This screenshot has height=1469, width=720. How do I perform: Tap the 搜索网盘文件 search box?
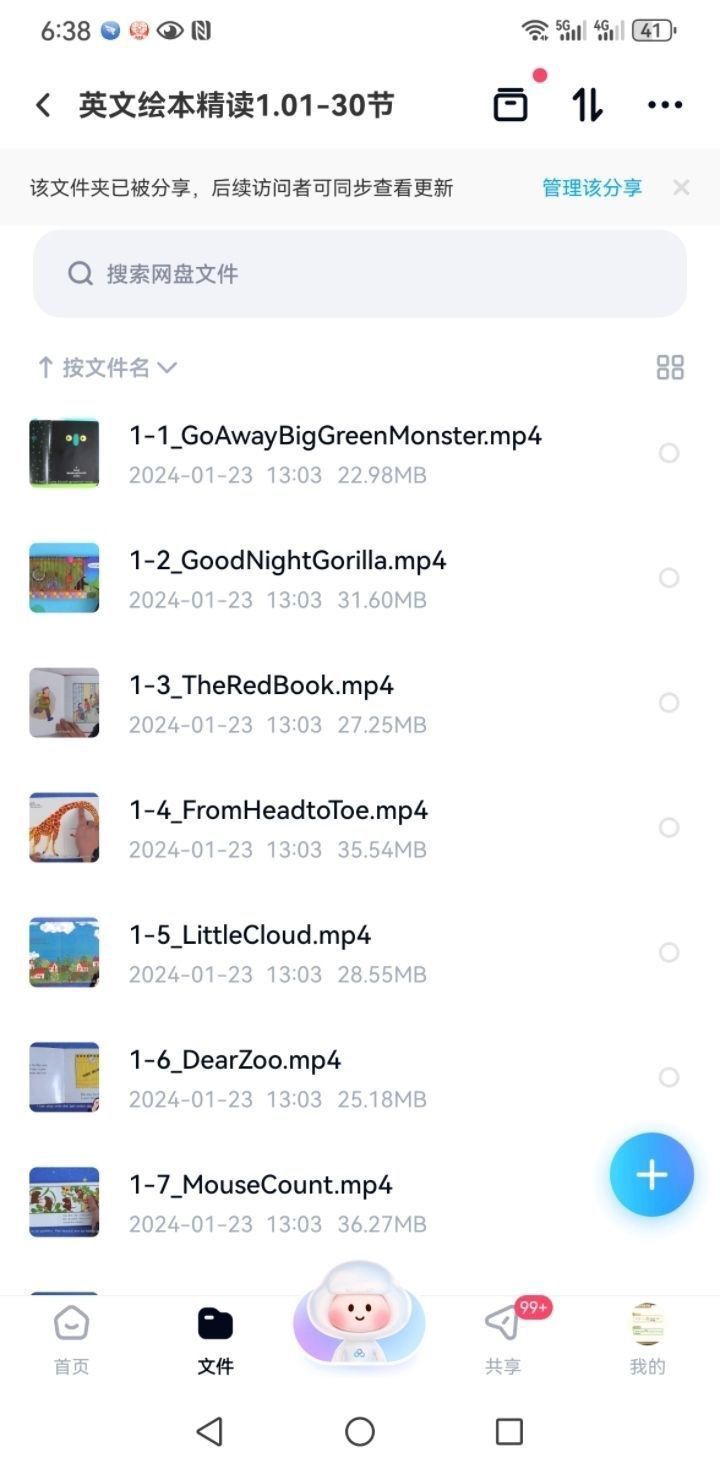[360, 274]
